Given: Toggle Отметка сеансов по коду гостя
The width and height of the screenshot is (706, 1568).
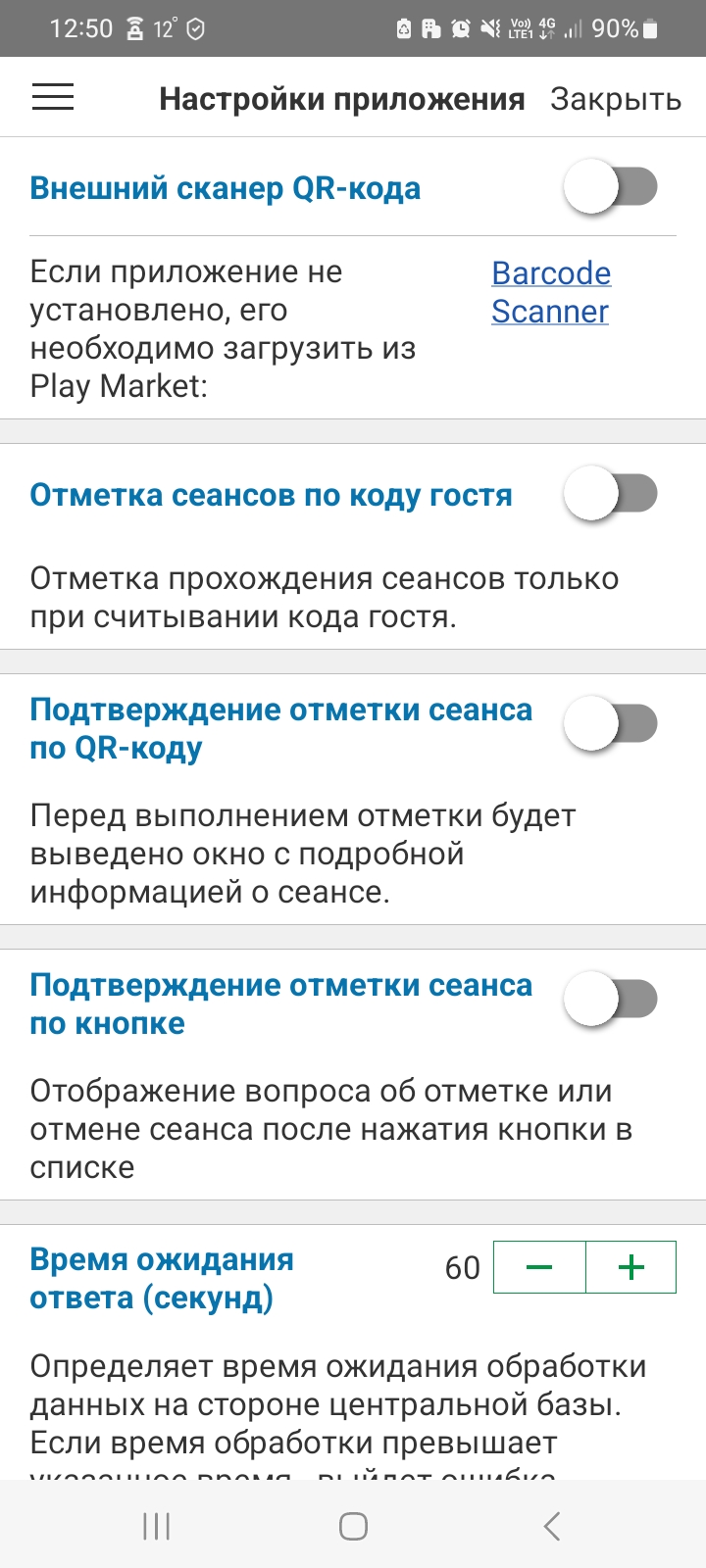Looking at the screenshot, I should [610, 494].
